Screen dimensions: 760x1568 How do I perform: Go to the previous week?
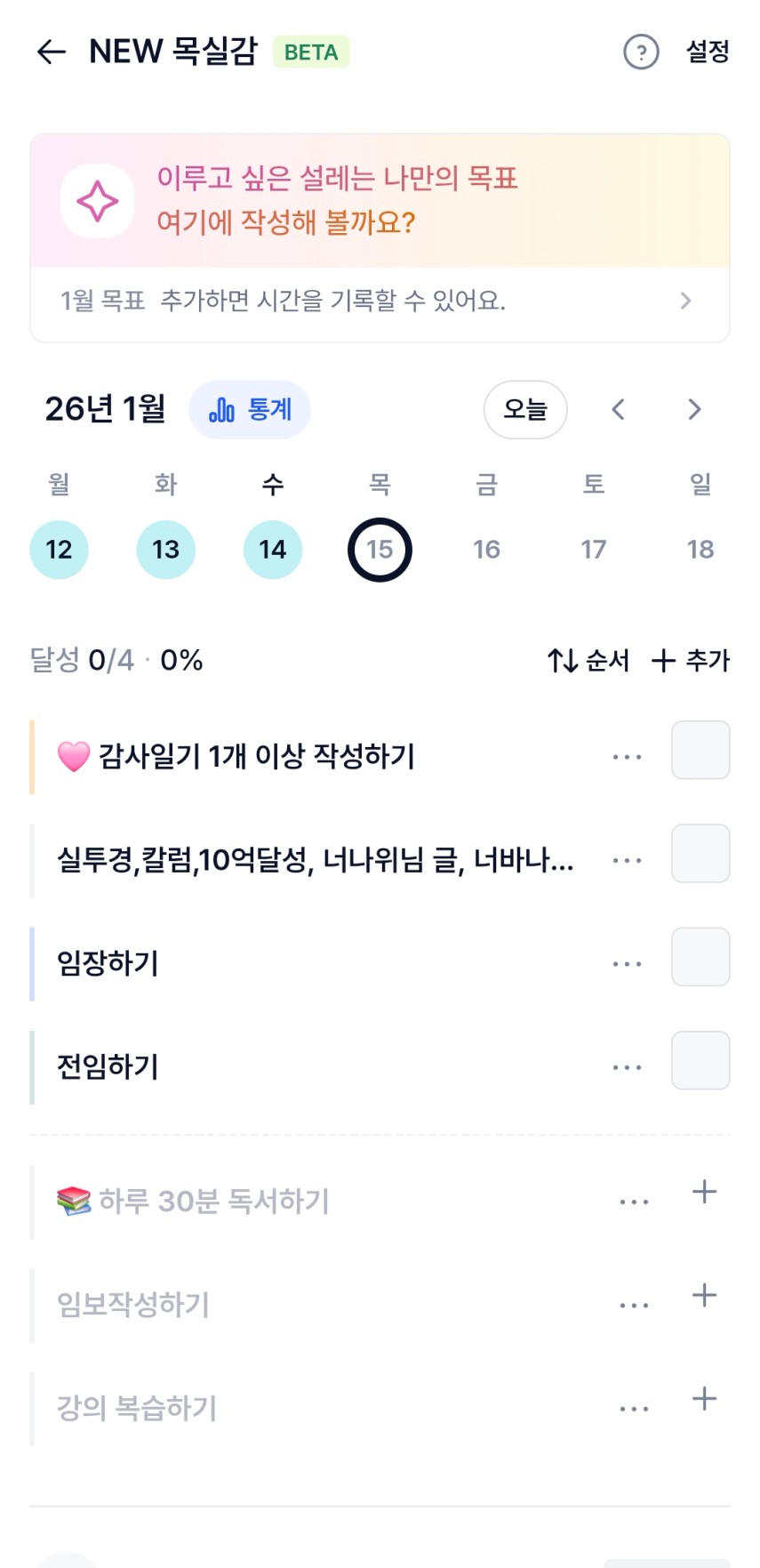(619, 410)
